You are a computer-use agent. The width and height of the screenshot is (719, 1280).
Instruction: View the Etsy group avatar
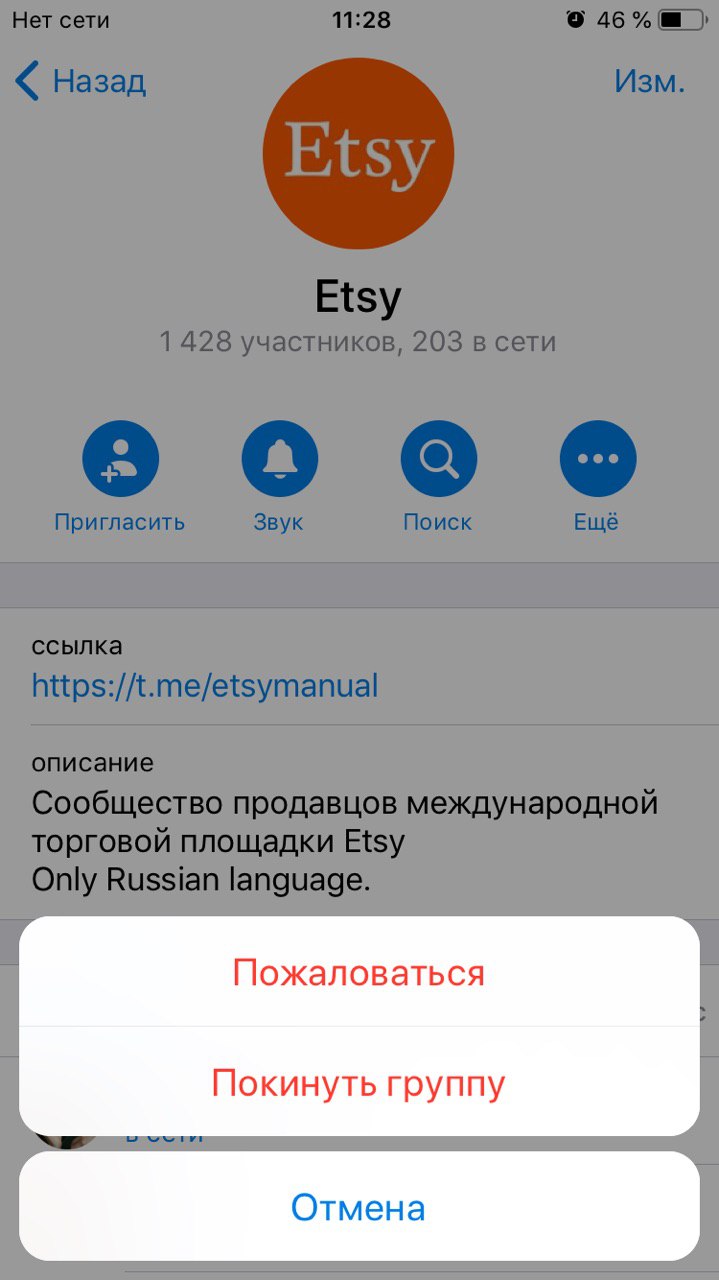tap(358, 153)
